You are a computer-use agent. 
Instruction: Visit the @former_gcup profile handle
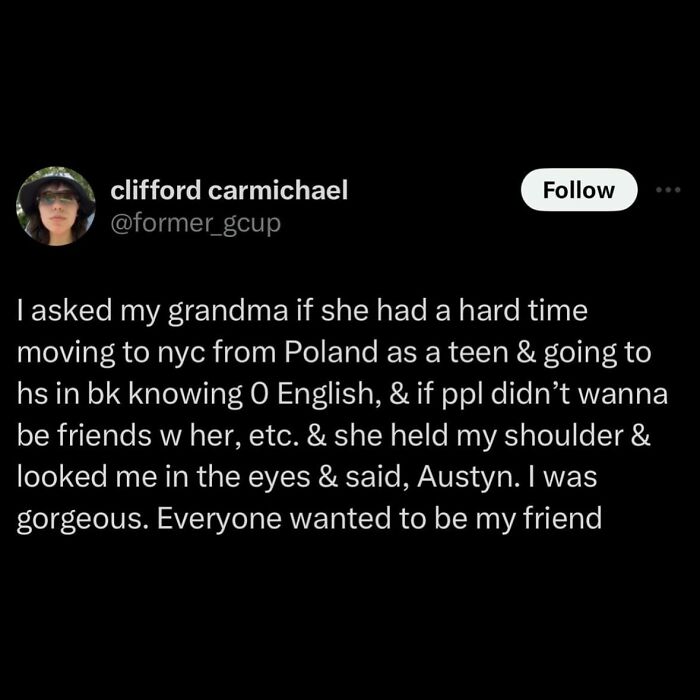coord(195,224)
